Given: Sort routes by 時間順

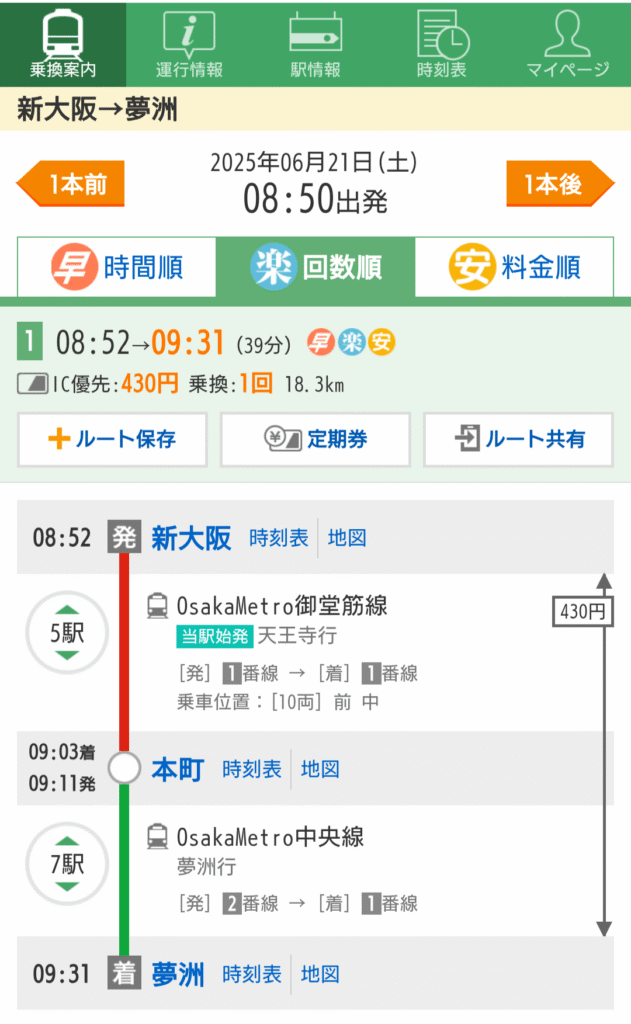Looking at the screenshot, I should tap(116, 267).
